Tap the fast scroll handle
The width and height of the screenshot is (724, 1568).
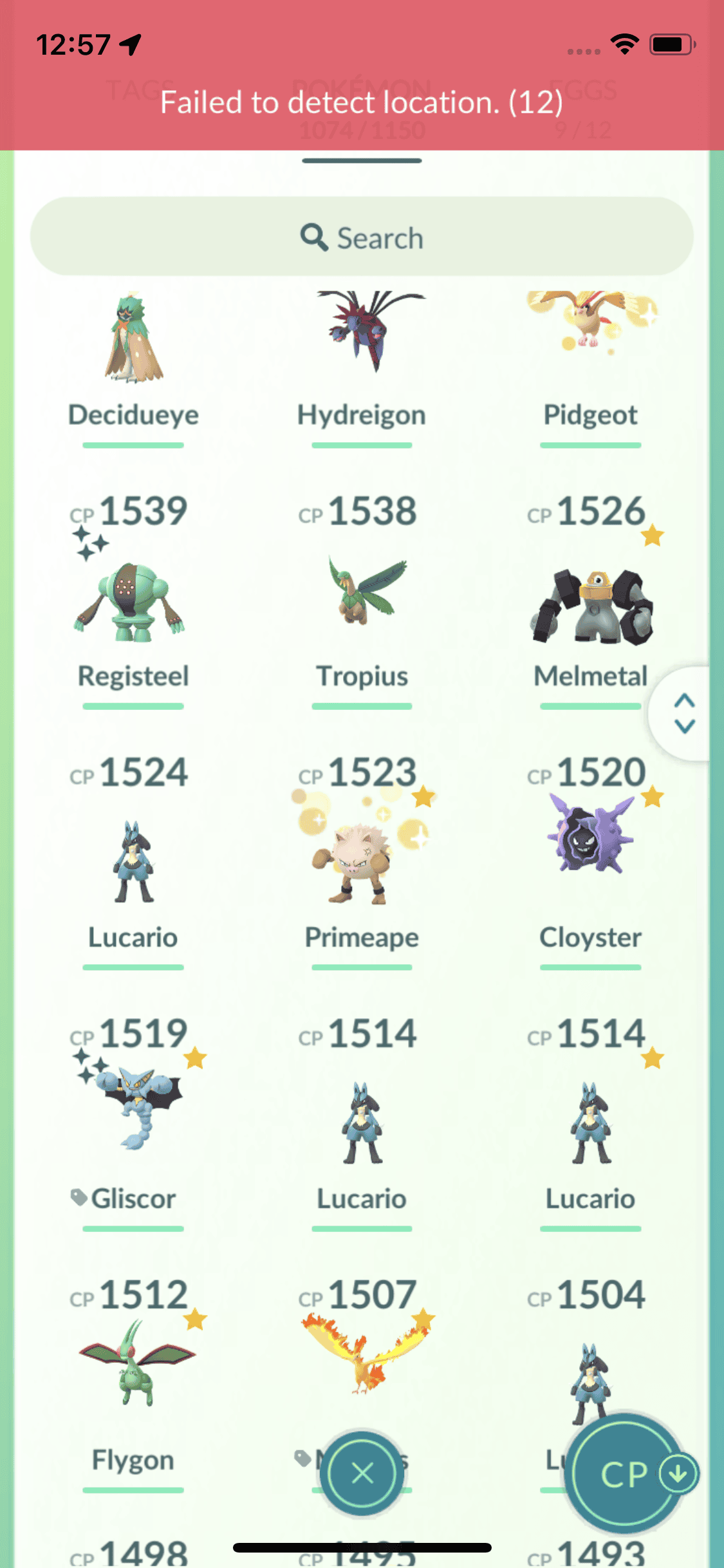coord(683,713)
